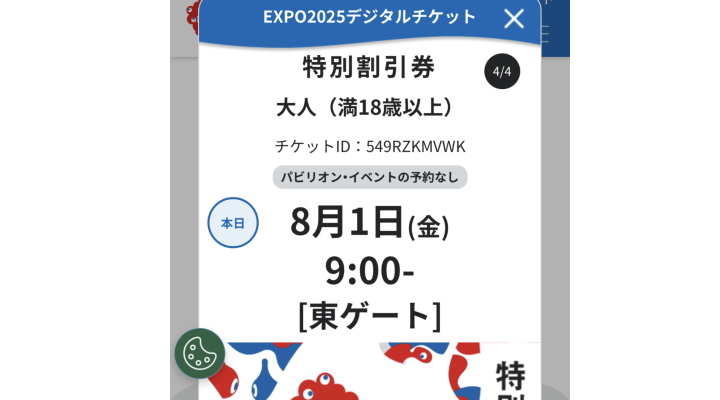The height and width of the screenshot is (400, 720).
Task: Open the cookie settings button
Action: click(200, 353)
